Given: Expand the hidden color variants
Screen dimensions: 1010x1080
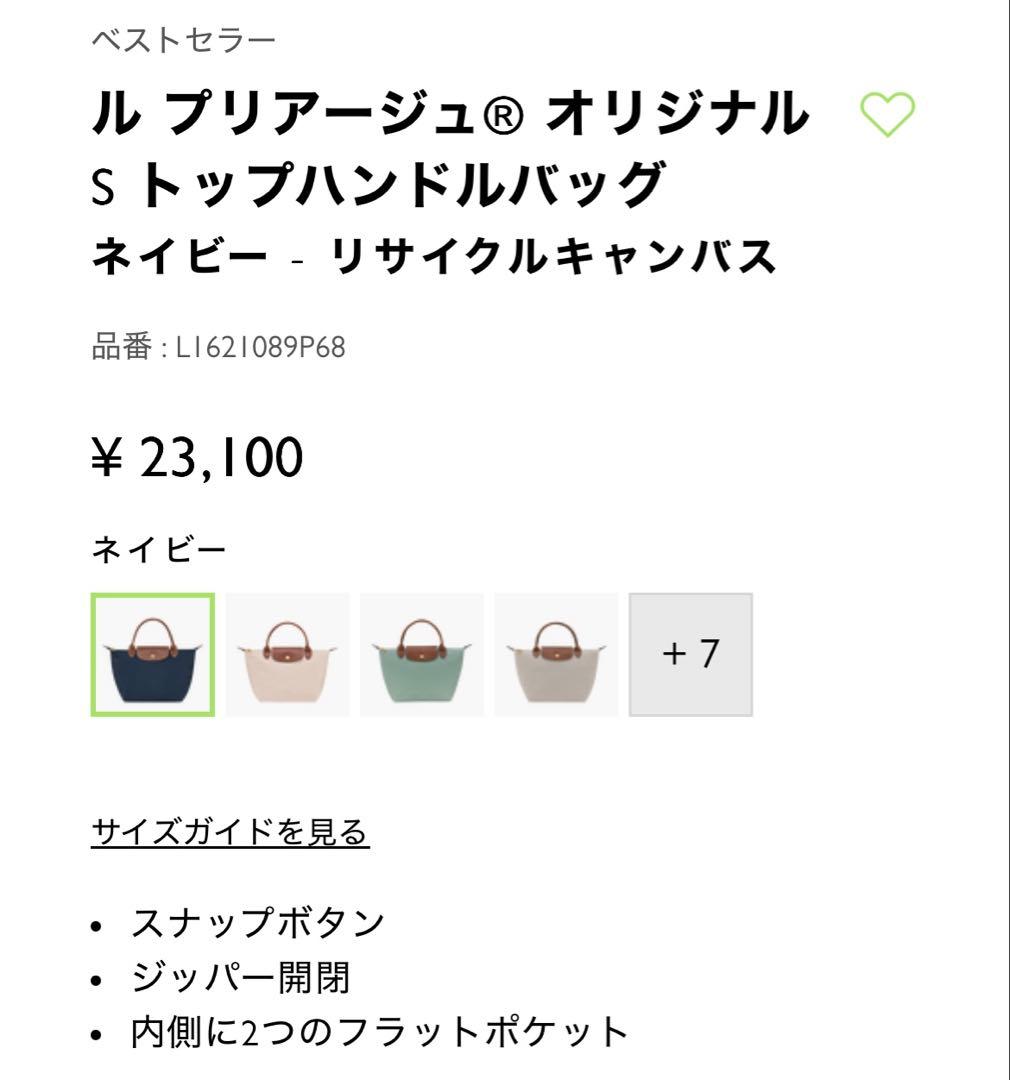Looking at the screenshot, I should coord(689,655).
